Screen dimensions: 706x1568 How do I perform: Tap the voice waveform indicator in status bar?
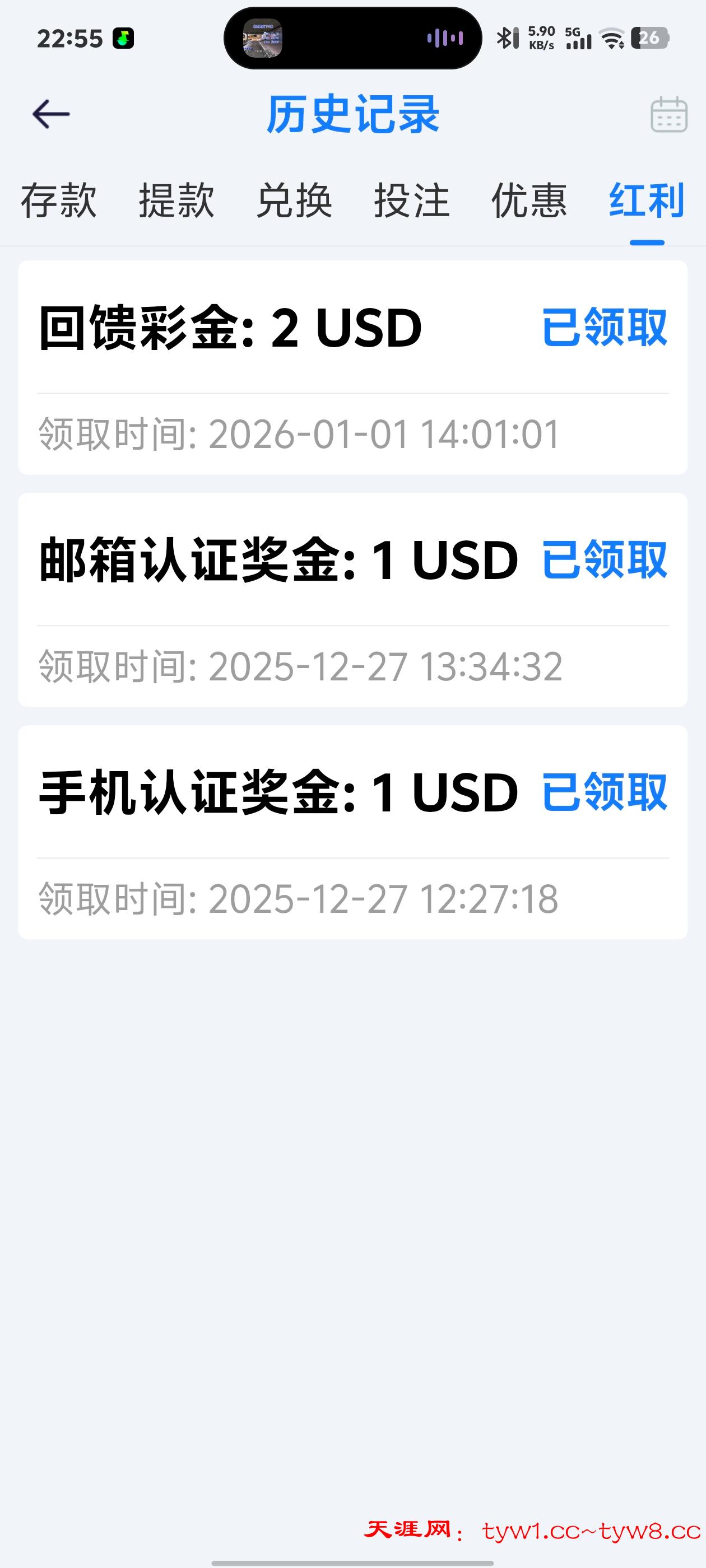pyautogui.click(x=443, y=38)
